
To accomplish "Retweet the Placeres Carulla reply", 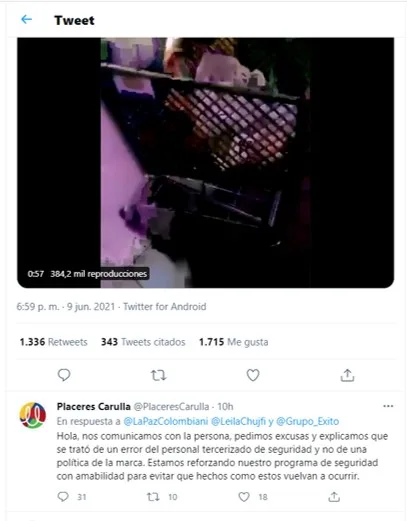I will pyautogui.click(x=153, y=497).
